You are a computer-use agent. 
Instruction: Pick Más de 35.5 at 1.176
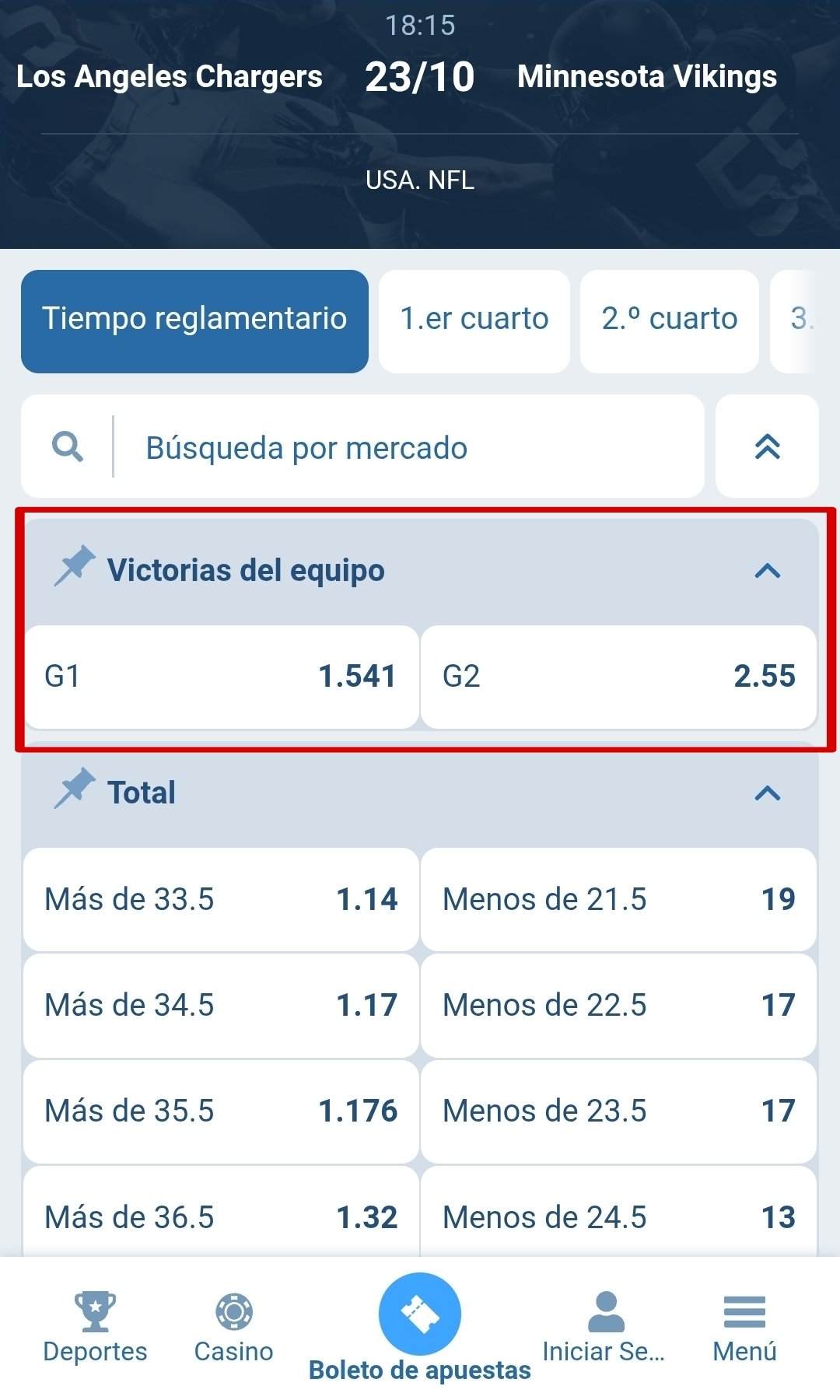[x=221, y=1111]
